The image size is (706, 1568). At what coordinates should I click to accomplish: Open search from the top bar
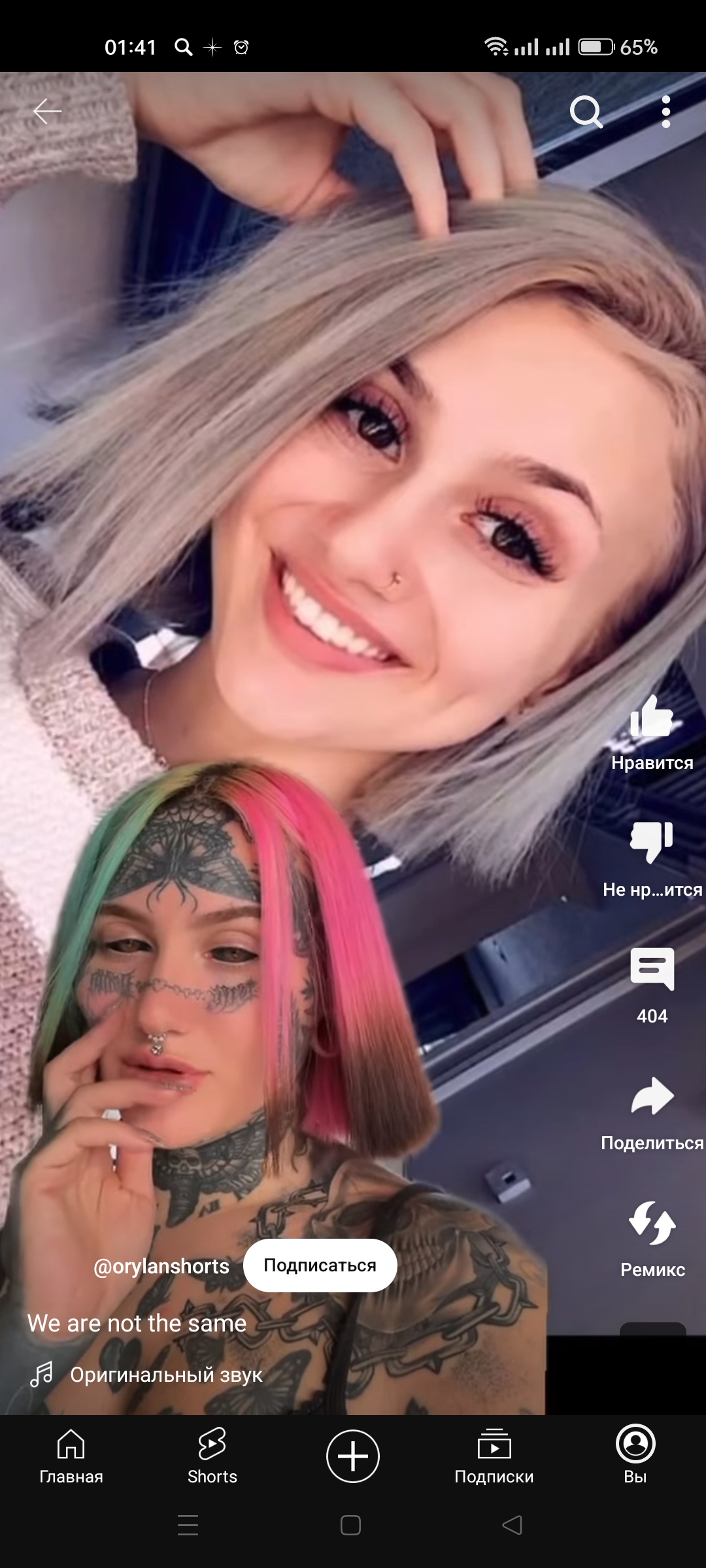pos(586,112)
